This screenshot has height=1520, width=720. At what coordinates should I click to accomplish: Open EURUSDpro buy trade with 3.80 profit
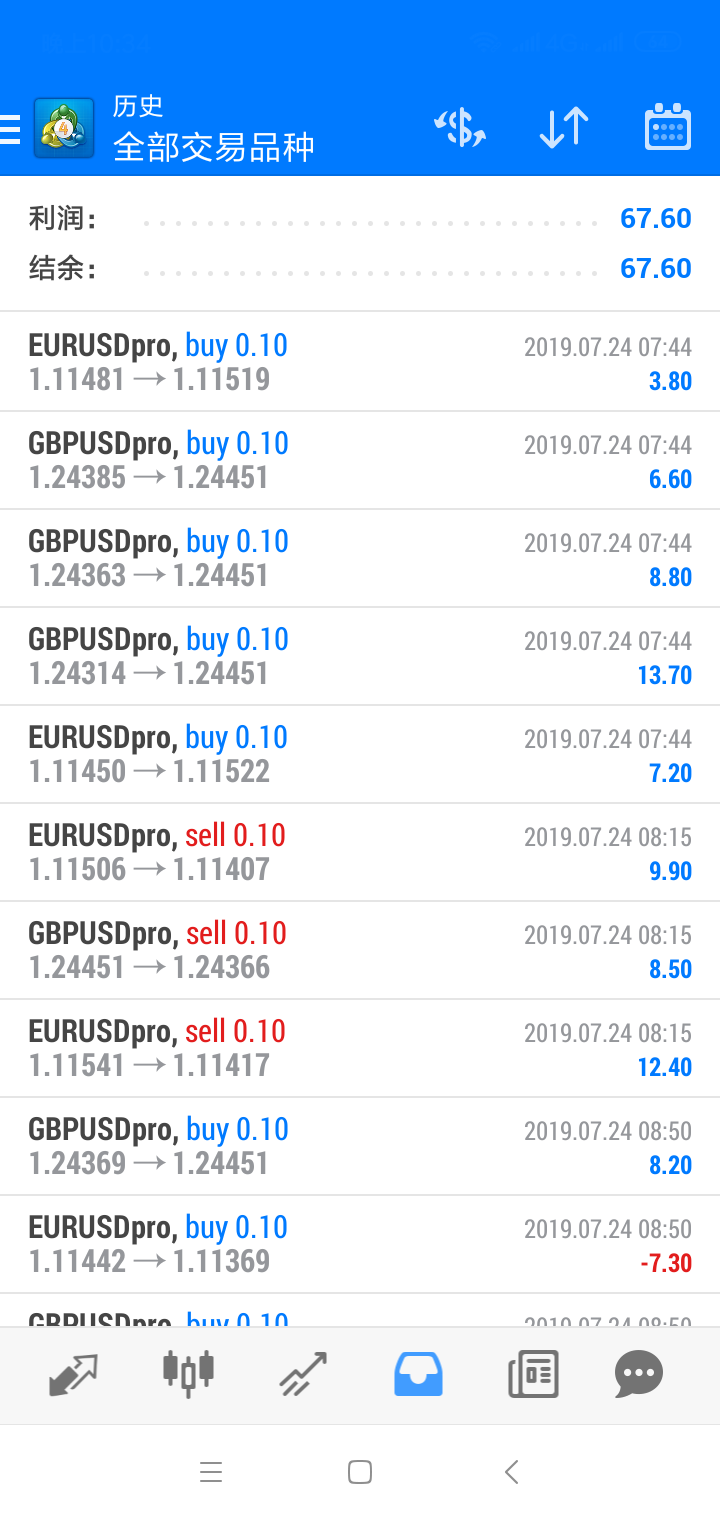click(x=360, y=362)
